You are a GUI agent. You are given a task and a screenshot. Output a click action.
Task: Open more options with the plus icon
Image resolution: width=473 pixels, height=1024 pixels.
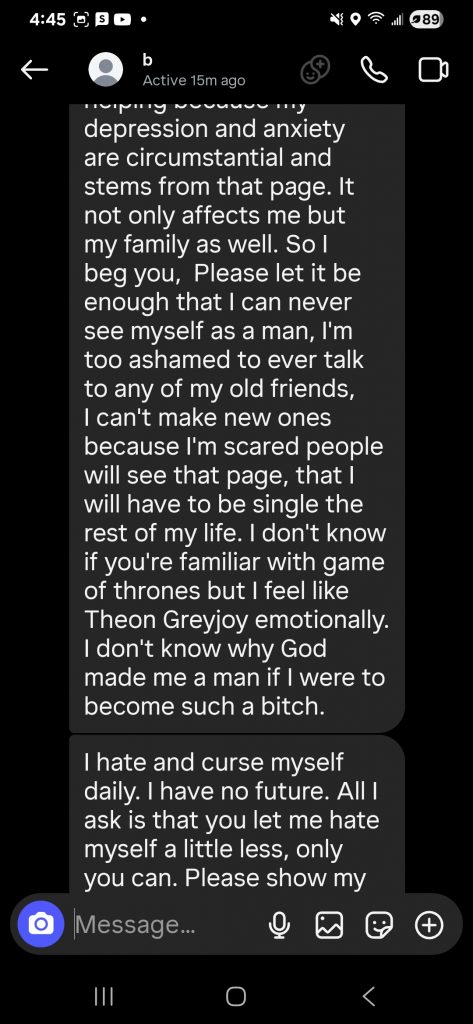pos(429,925)
